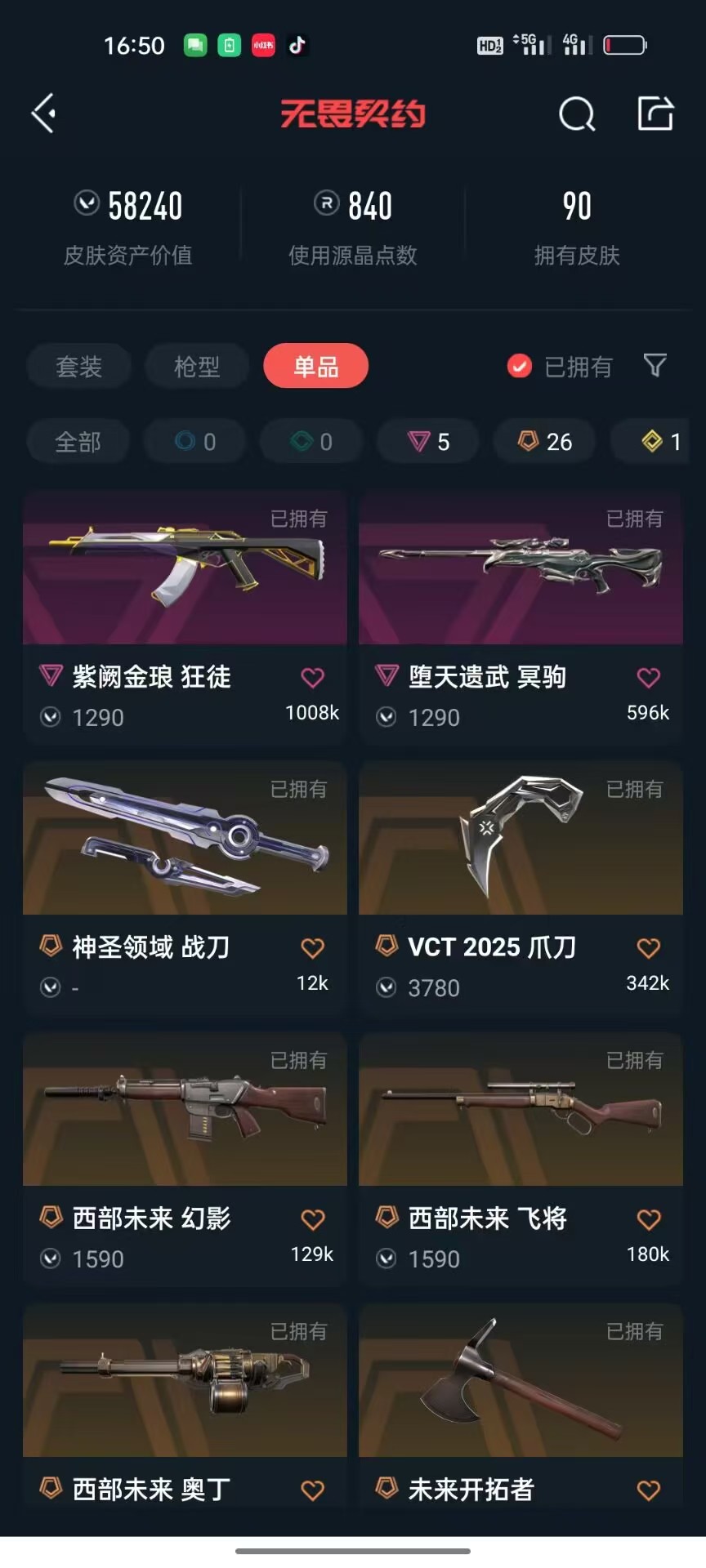Filter by the yellow tier chip showing 1
This screenshot has height=1568, width=706.
tap(660, 442)
